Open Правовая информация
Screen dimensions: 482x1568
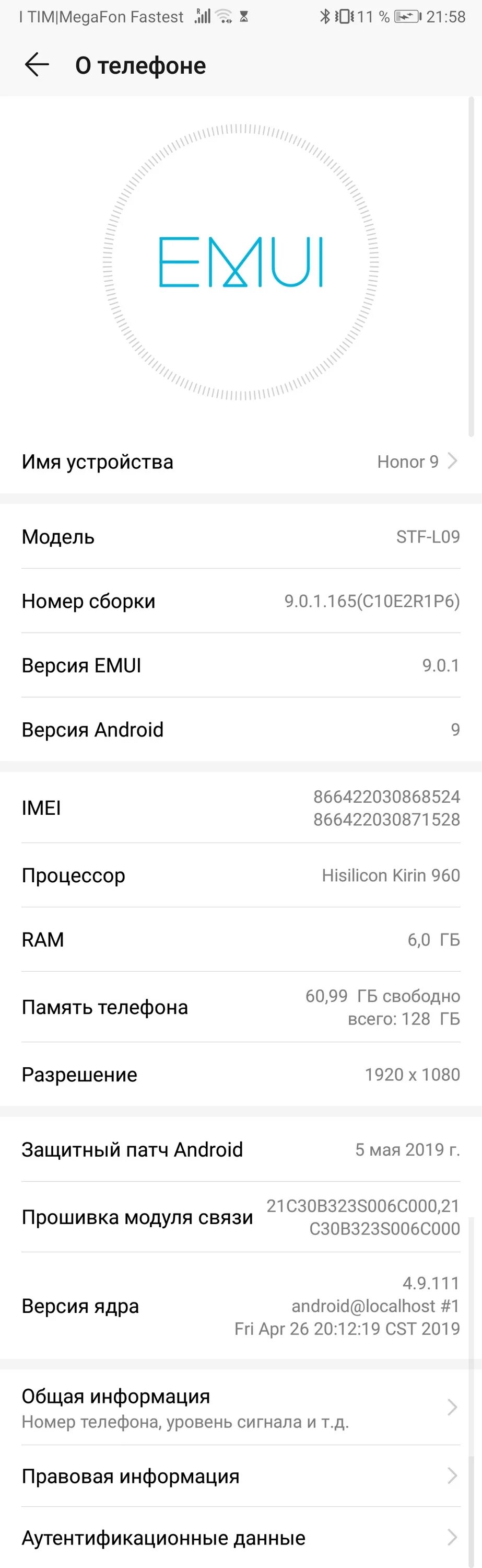click(241, 1476)
